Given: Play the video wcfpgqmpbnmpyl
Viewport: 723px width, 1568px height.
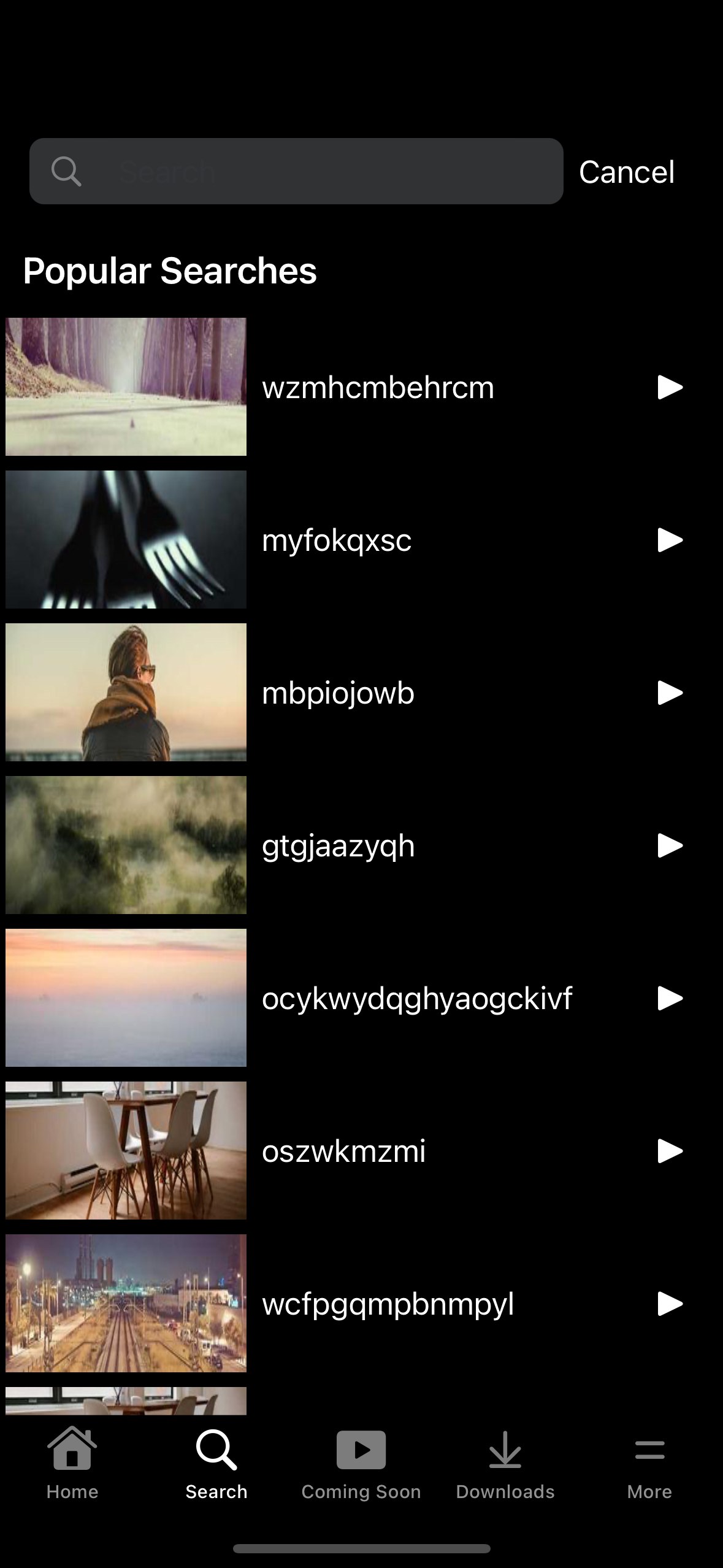Looking at the screenshot, I should tap(671, 1304).
